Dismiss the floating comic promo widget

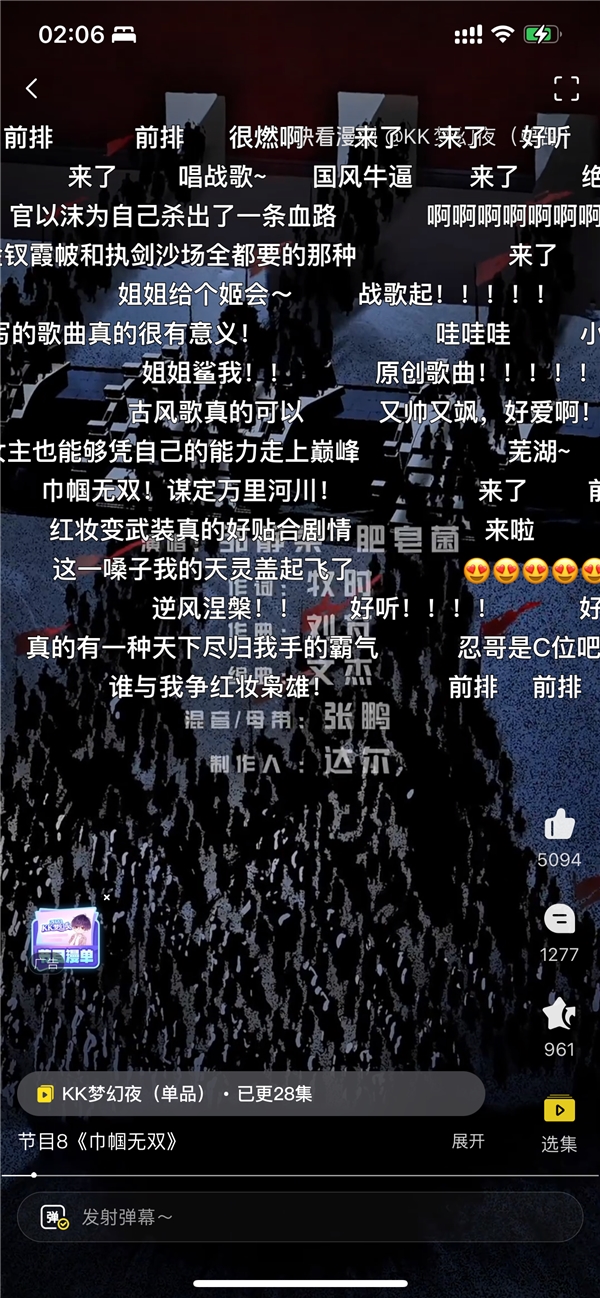[x=107, y=897]
